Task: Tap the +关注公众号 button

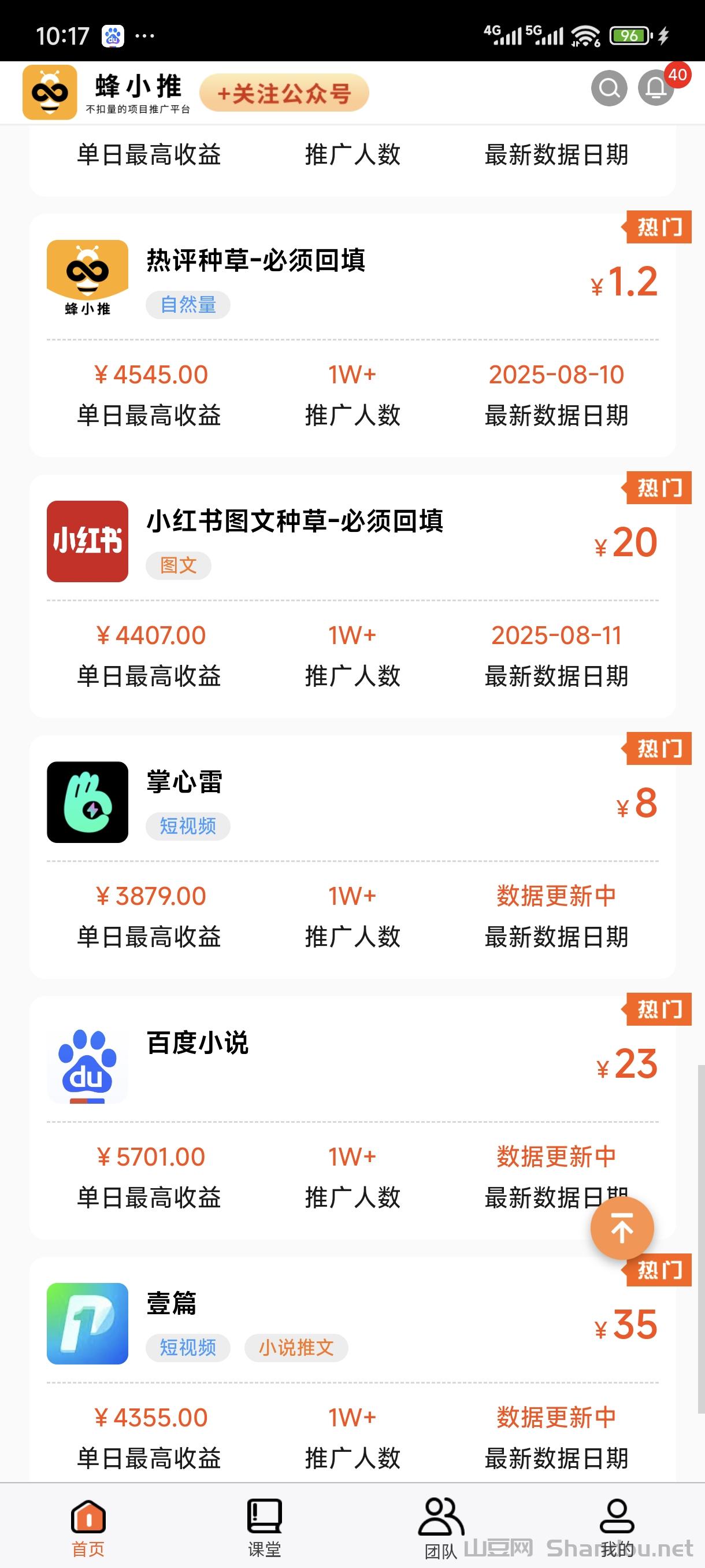Action: 284,93
